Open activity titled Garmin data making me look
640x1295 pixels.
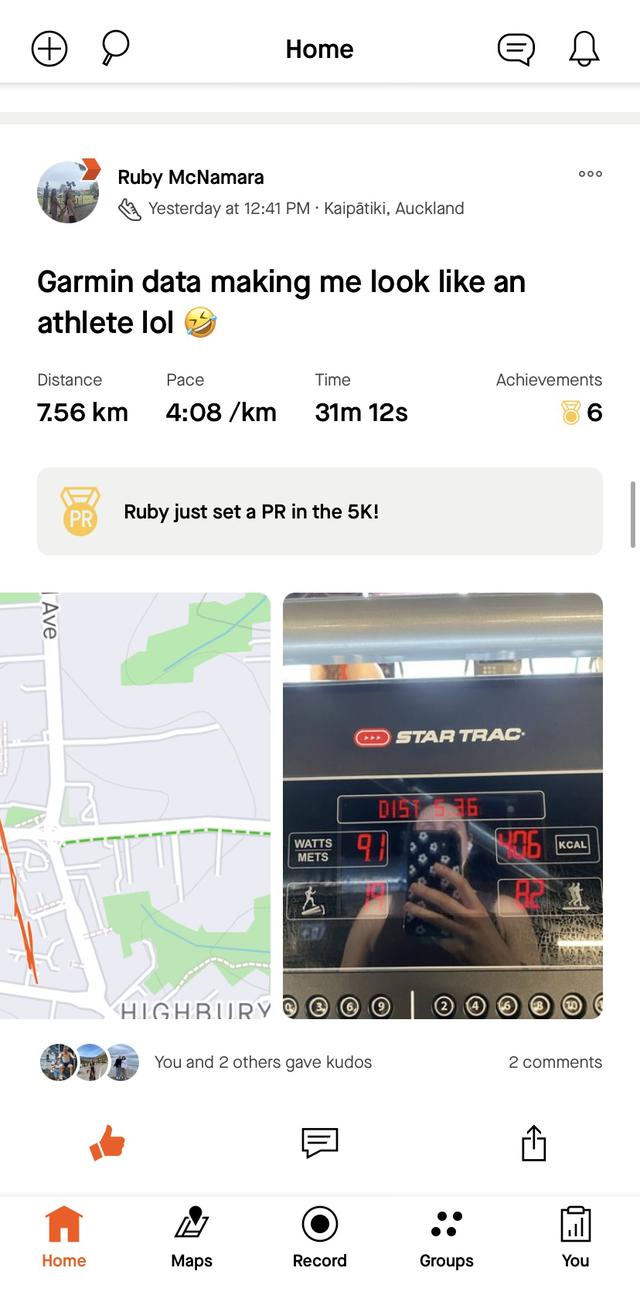(x=281, y=301)
